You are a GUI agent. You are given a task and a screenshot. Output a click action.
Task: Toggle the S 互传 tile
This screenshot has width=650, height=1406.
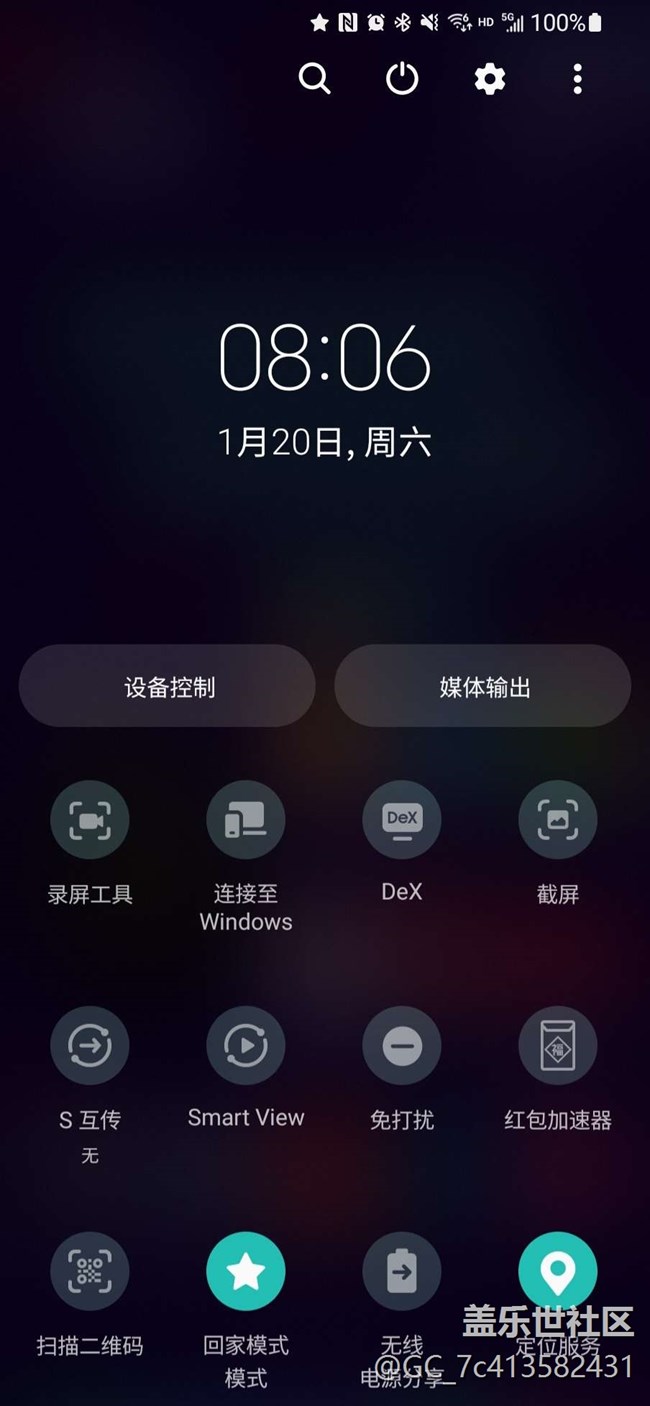tap(90, 1046)
